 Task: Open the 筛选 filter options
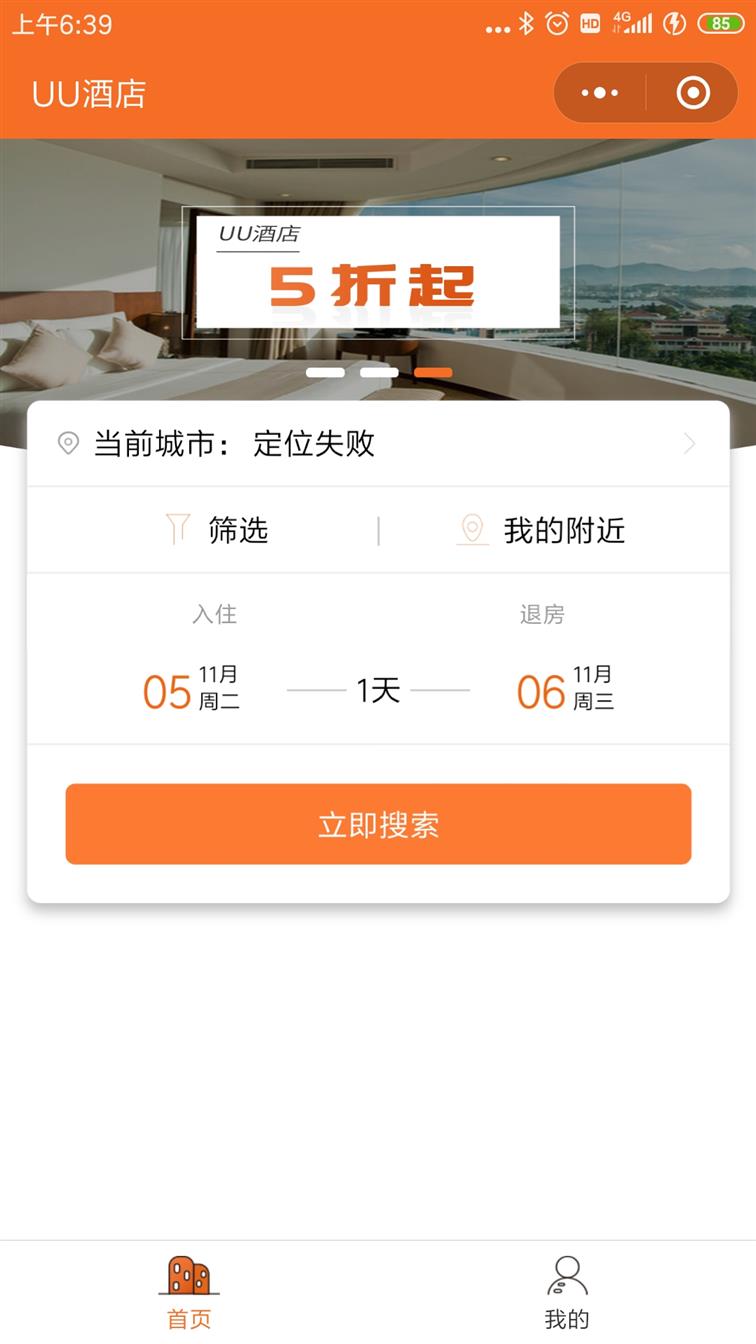click(x=217, y=530)
